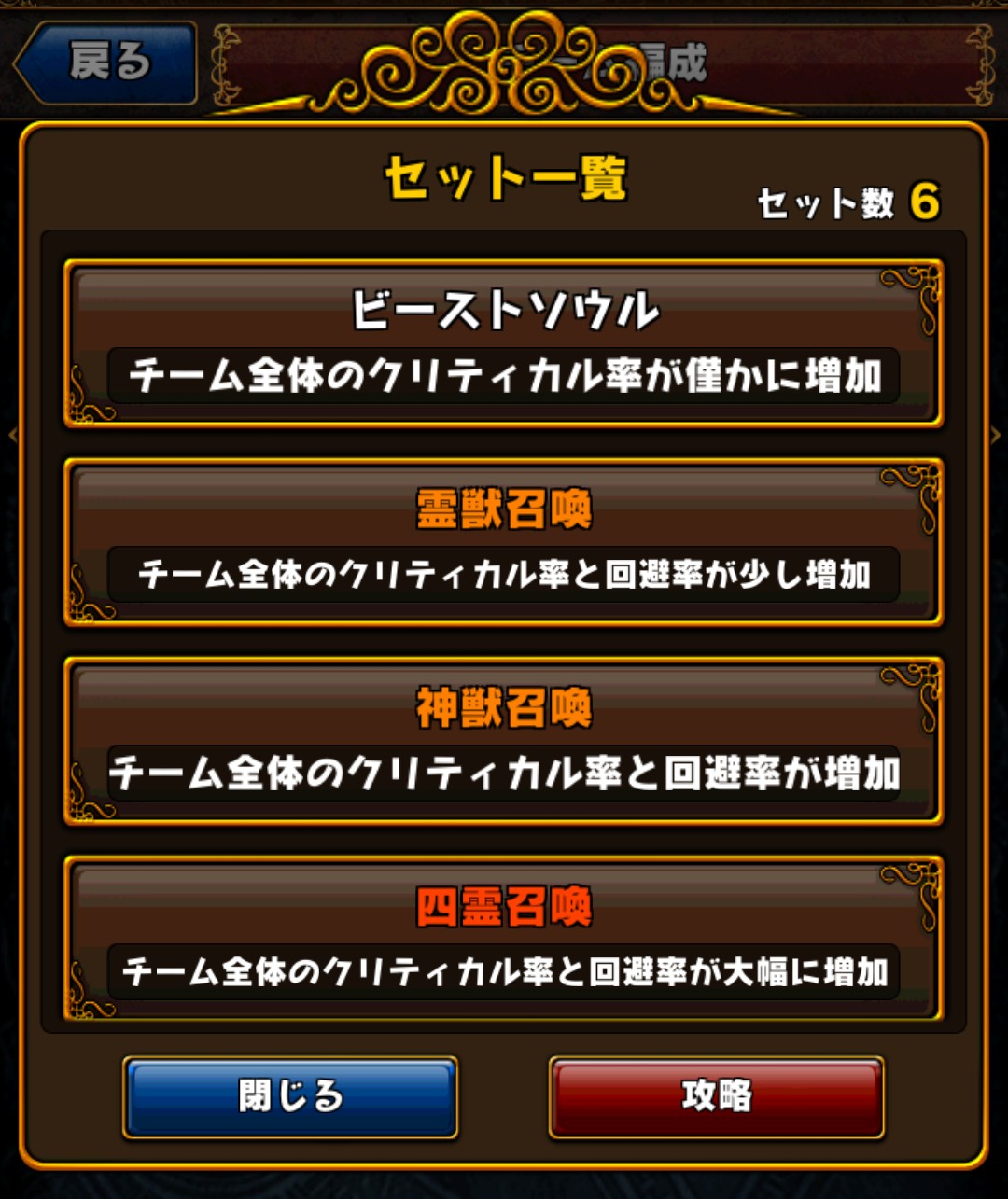1008x1199 pixels.
Task: Select the ビーストソウル set card
Action: click(504, 343)
